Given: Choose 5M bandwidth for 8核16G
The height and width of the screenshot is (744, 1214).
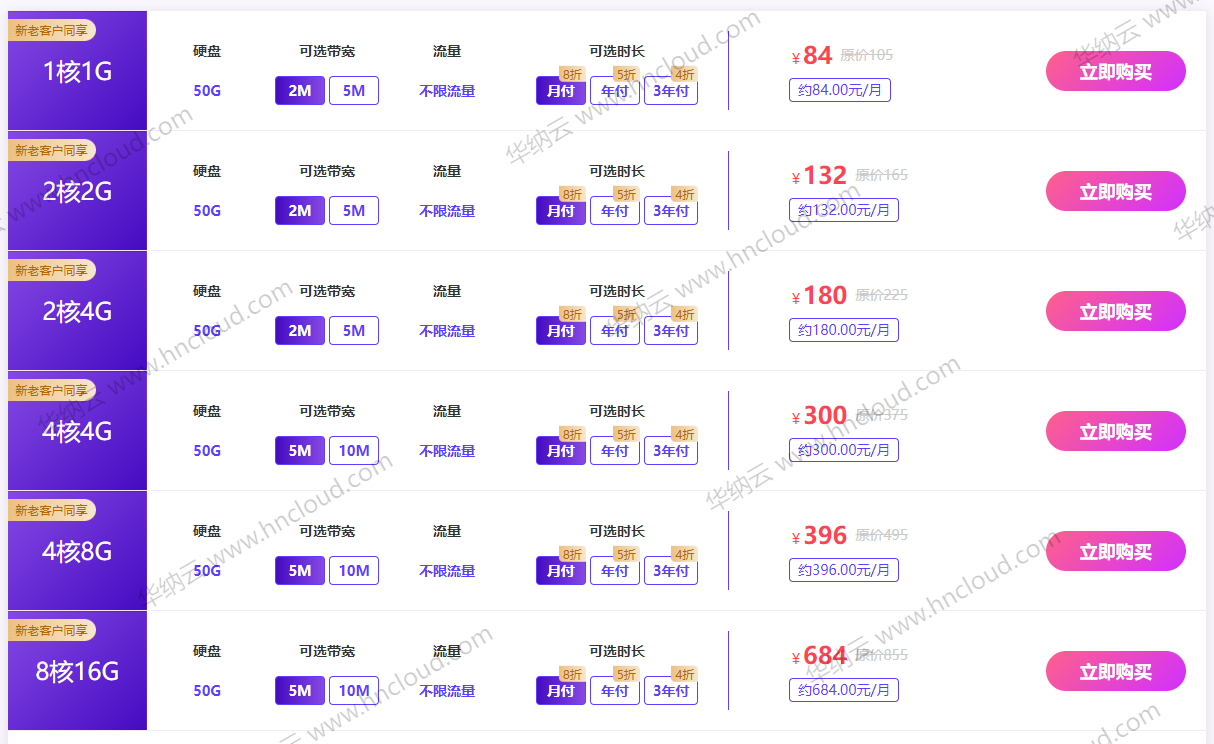Looking at the screenshot, I should (300, 691).
